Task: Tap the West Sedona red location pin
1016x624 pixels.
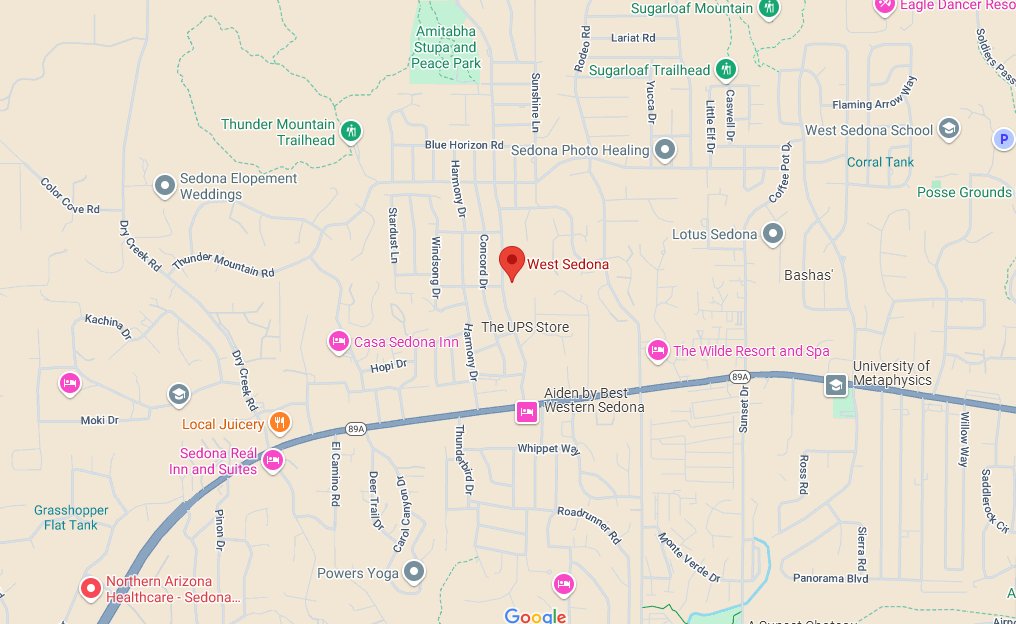Action: click(x=512, y=262)
